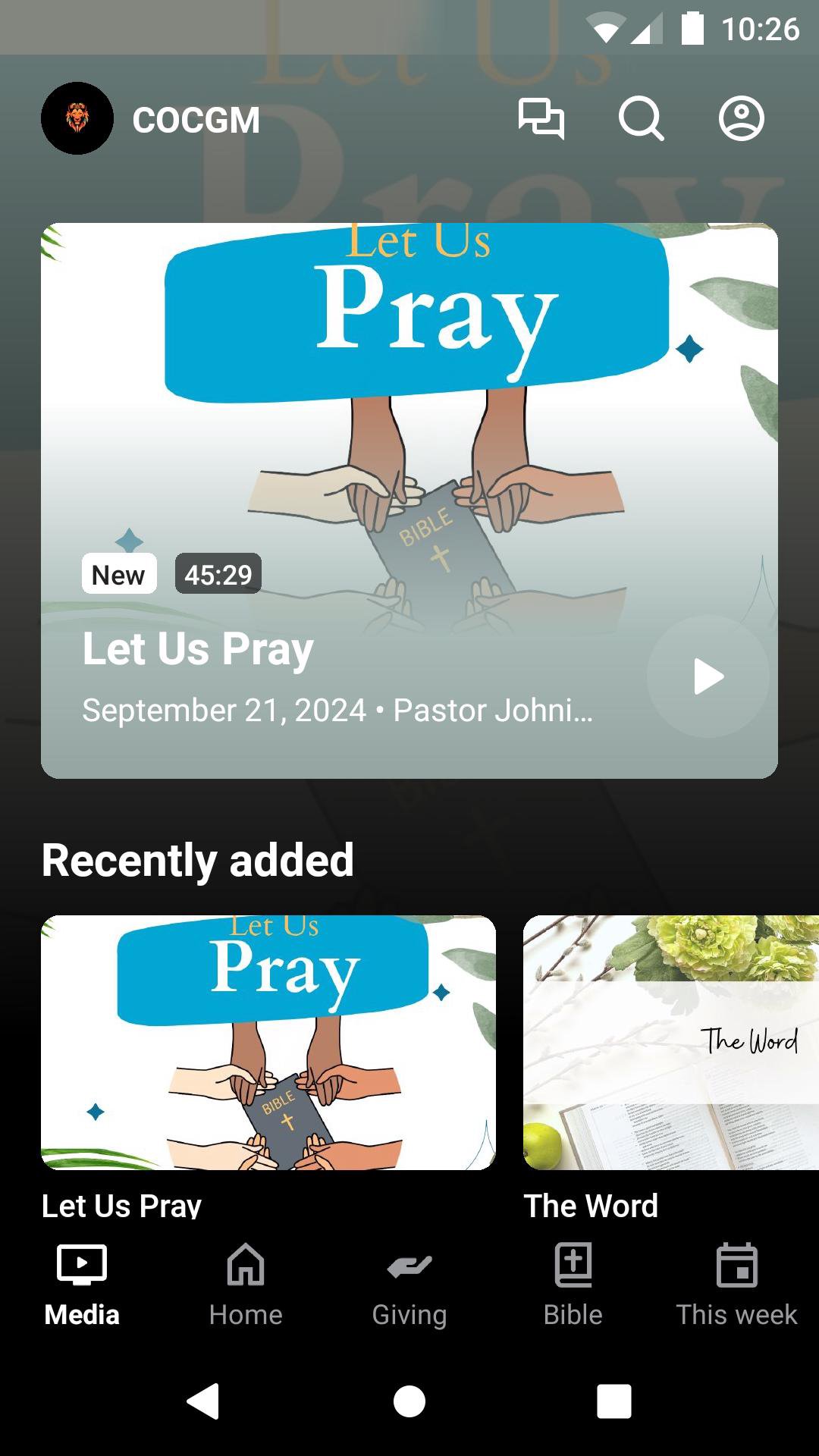Open the search icon

[641, 119]
